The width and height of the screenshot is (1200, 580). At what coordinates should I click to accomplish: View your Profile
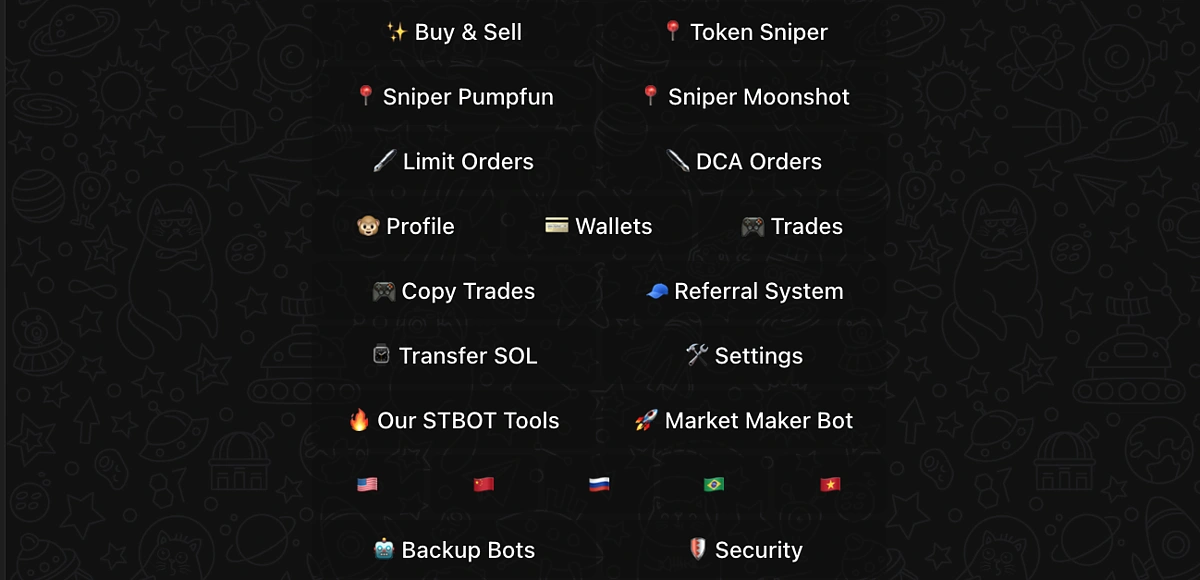coord(406,227)
